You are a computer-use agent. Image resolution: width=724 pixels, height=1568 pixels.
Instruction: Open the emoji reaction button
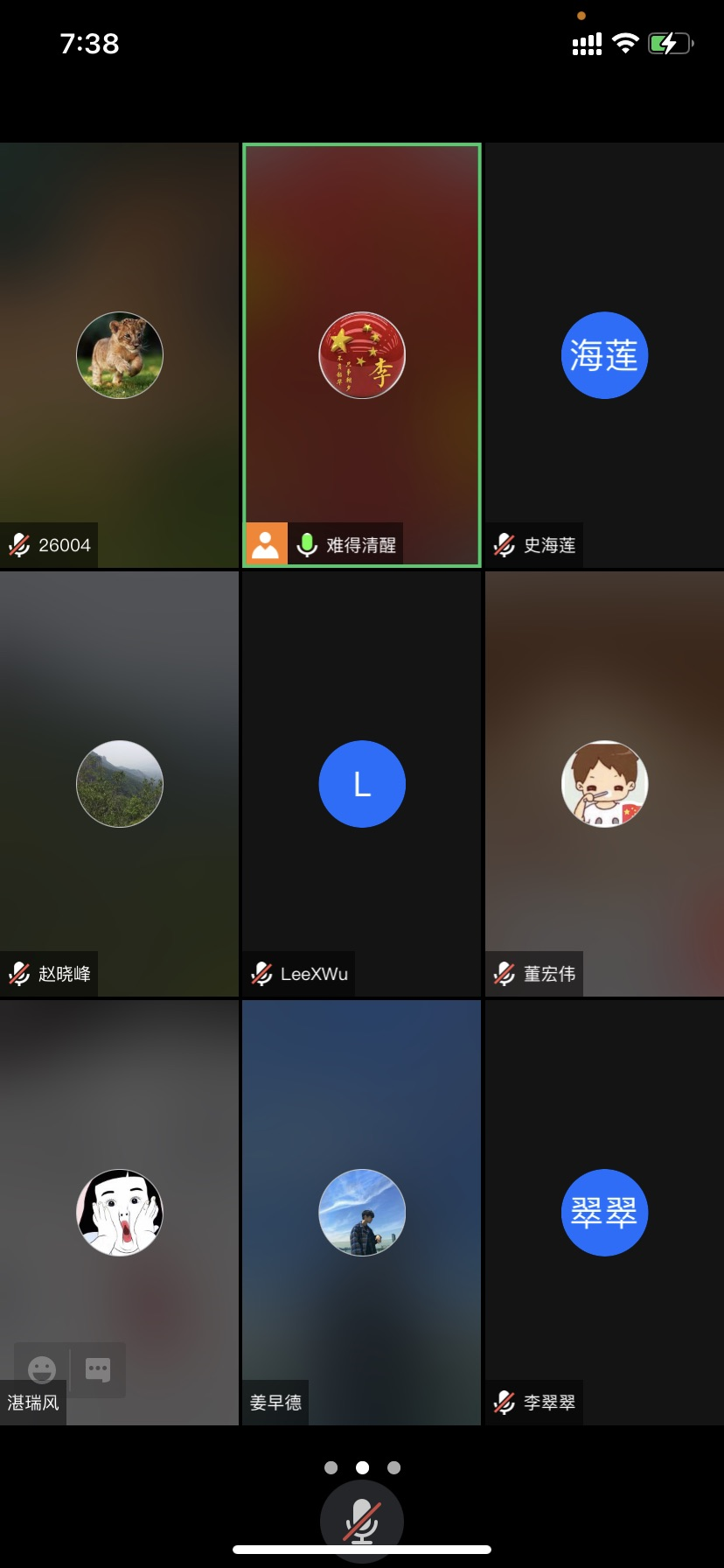[x=42, y=1369]
